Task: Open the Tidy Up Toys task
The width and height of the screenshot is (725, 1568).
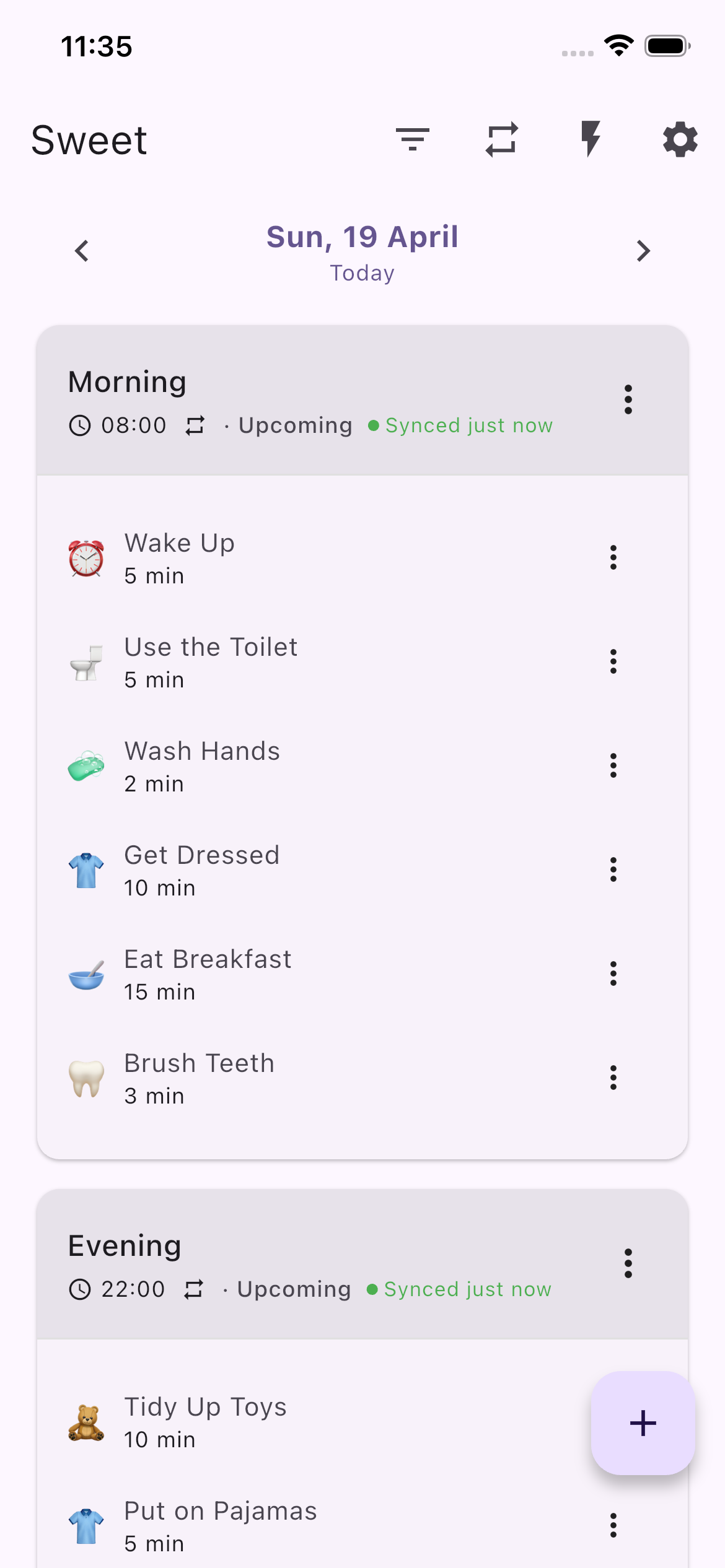Action: (204, 1422)
